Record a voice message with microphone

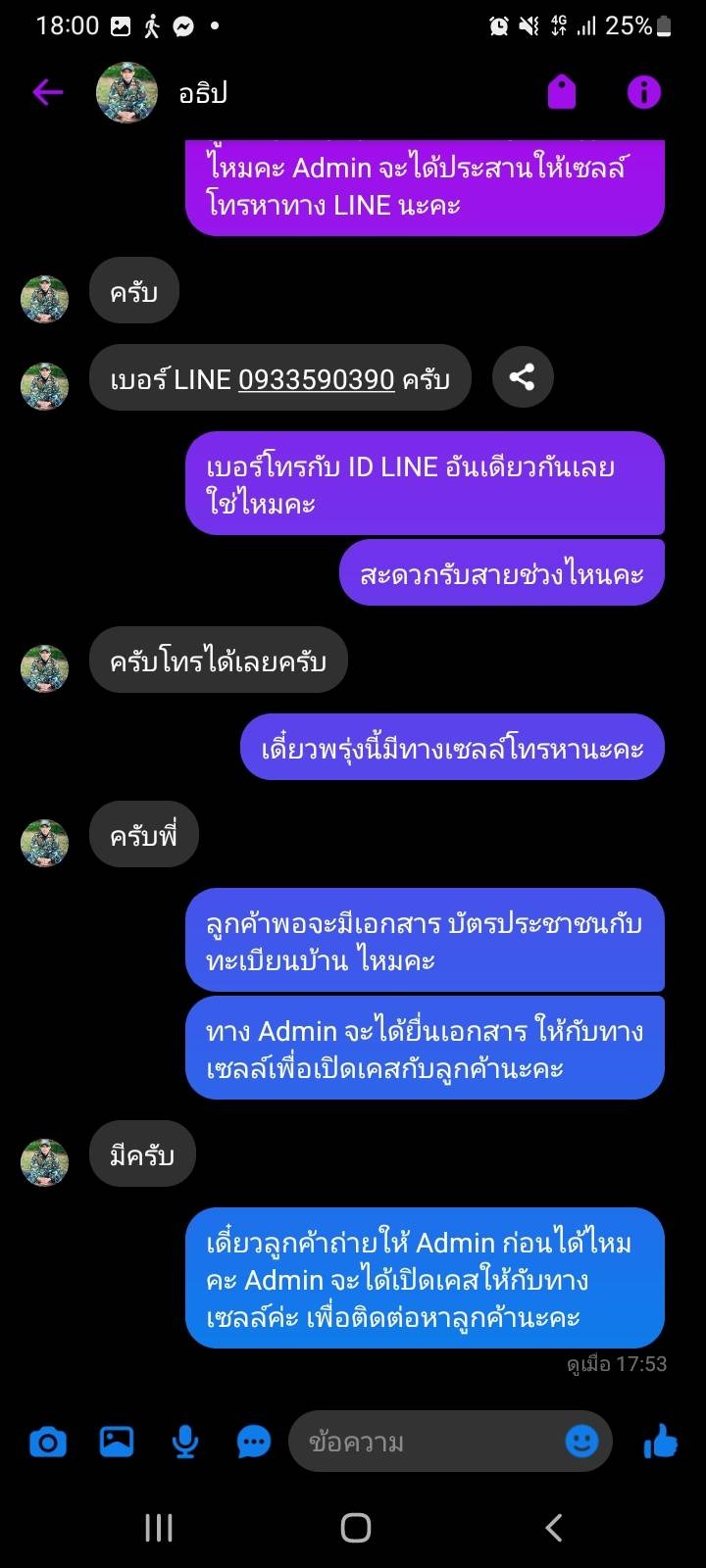click(x=184, y=1442)
